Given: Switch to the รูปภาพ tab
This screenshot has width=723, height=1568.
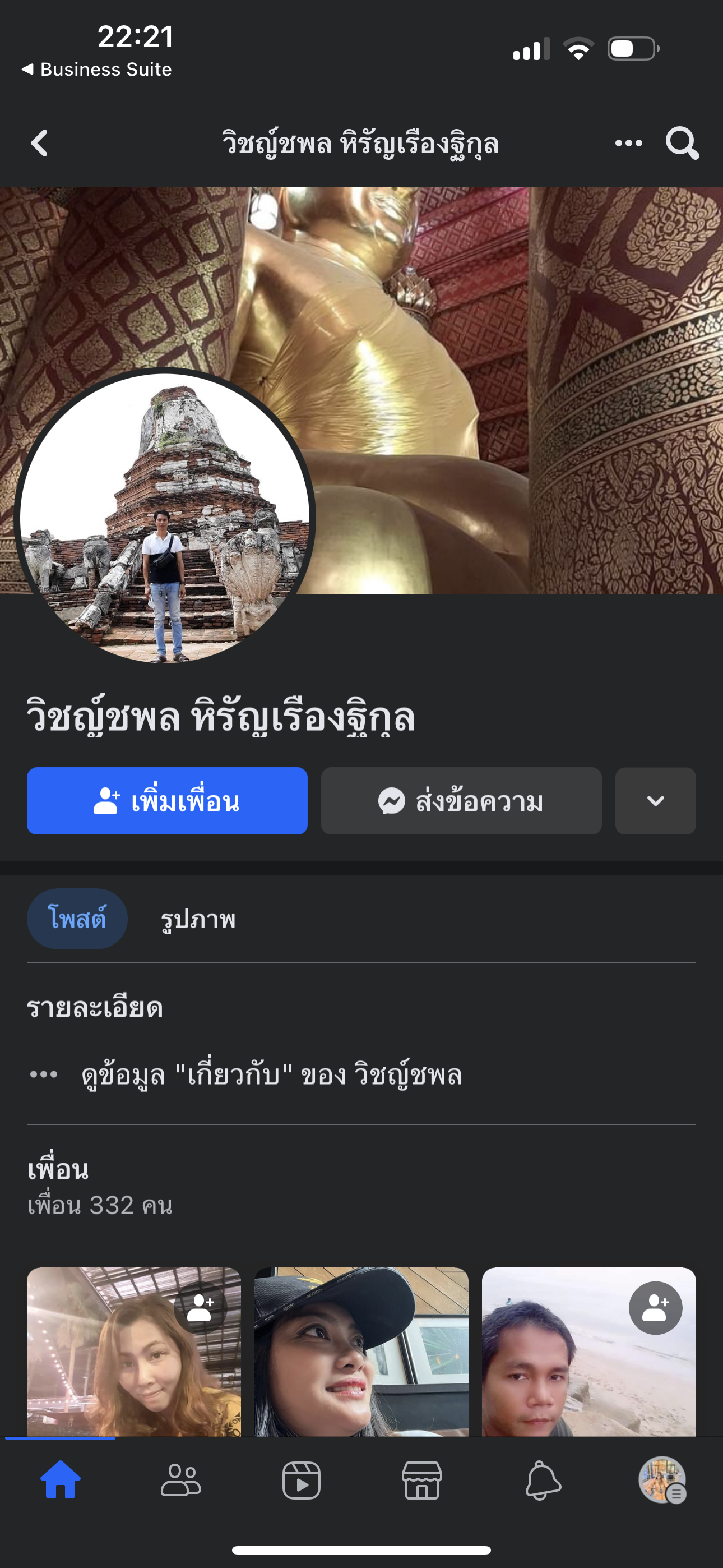Looking at the screenshot, I should click(x=198, y=919).
